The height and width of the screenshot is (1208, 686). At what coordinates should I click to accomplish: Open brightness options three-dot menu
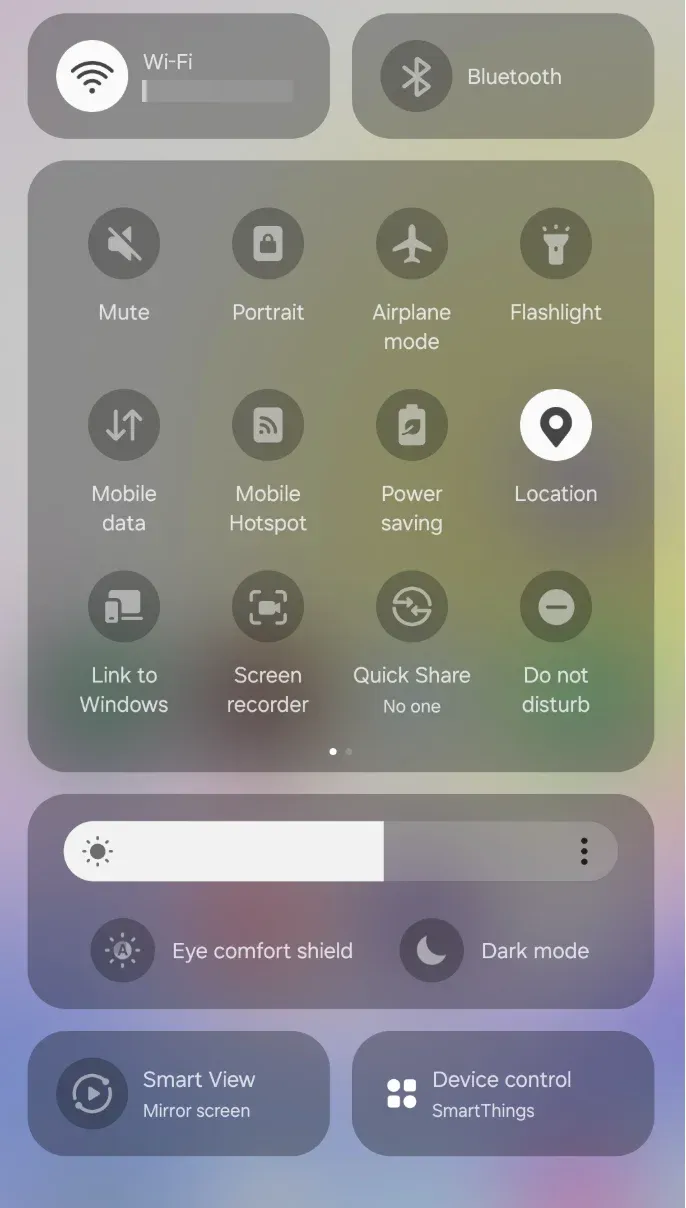click(x=584, y=851)
